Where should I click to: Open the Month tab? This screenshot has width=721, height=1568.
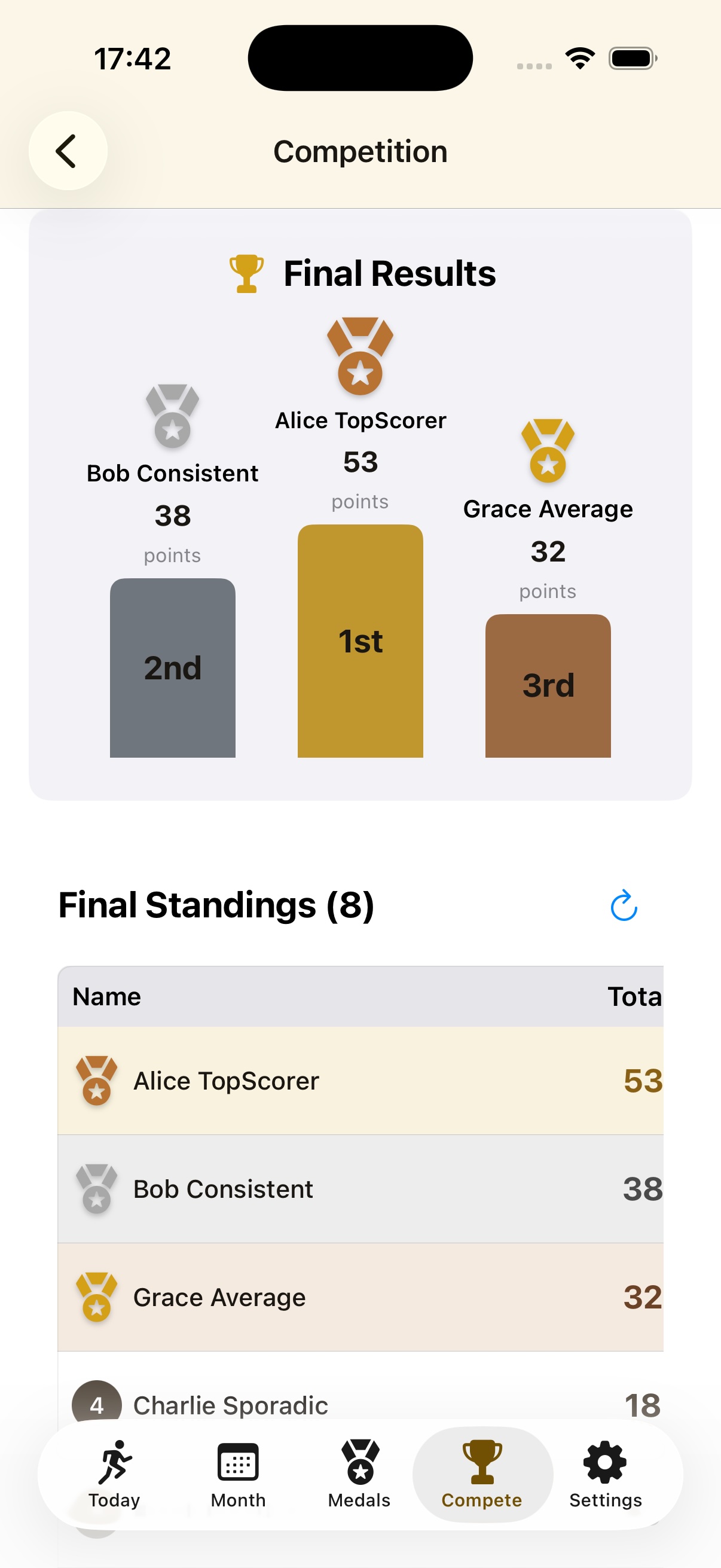click(238, 1474)
